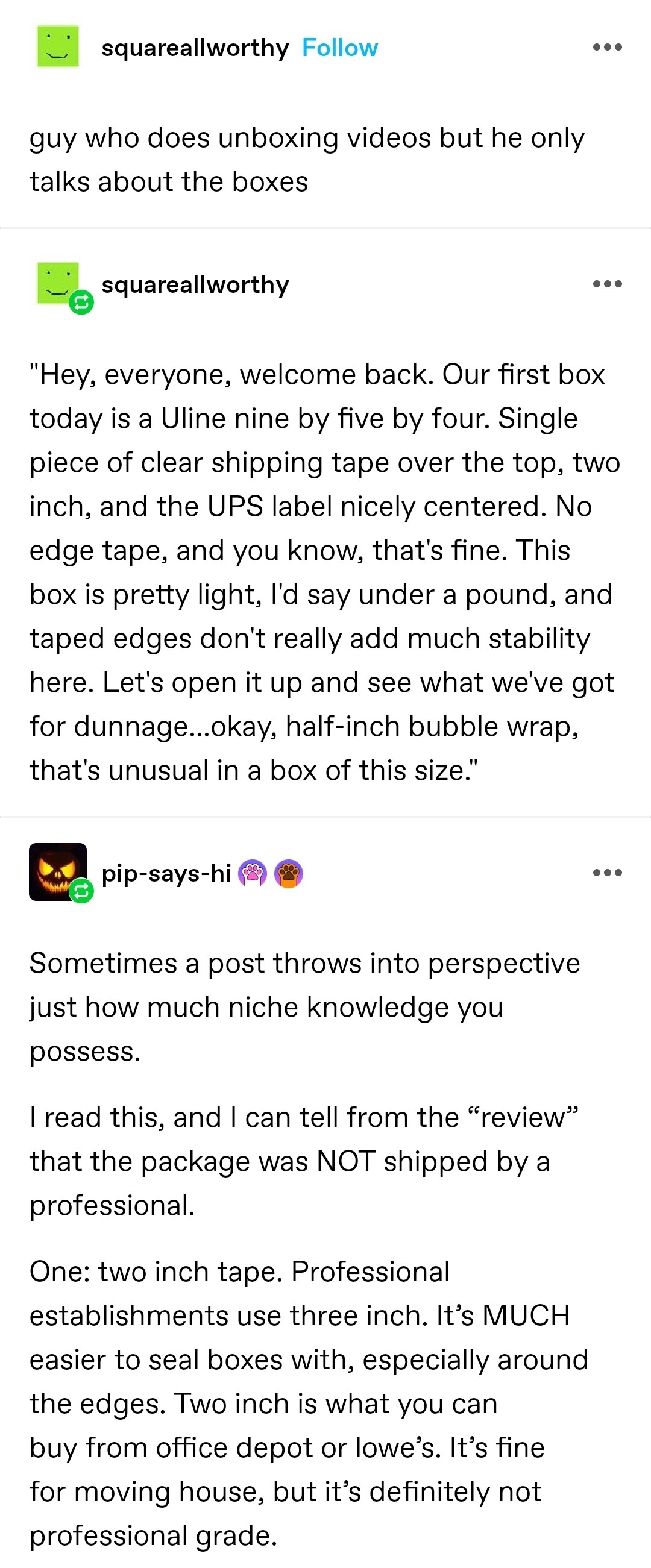Open squareallworthy's avatar on the reblog
The image size is (651, 1568).
(58, 283)
